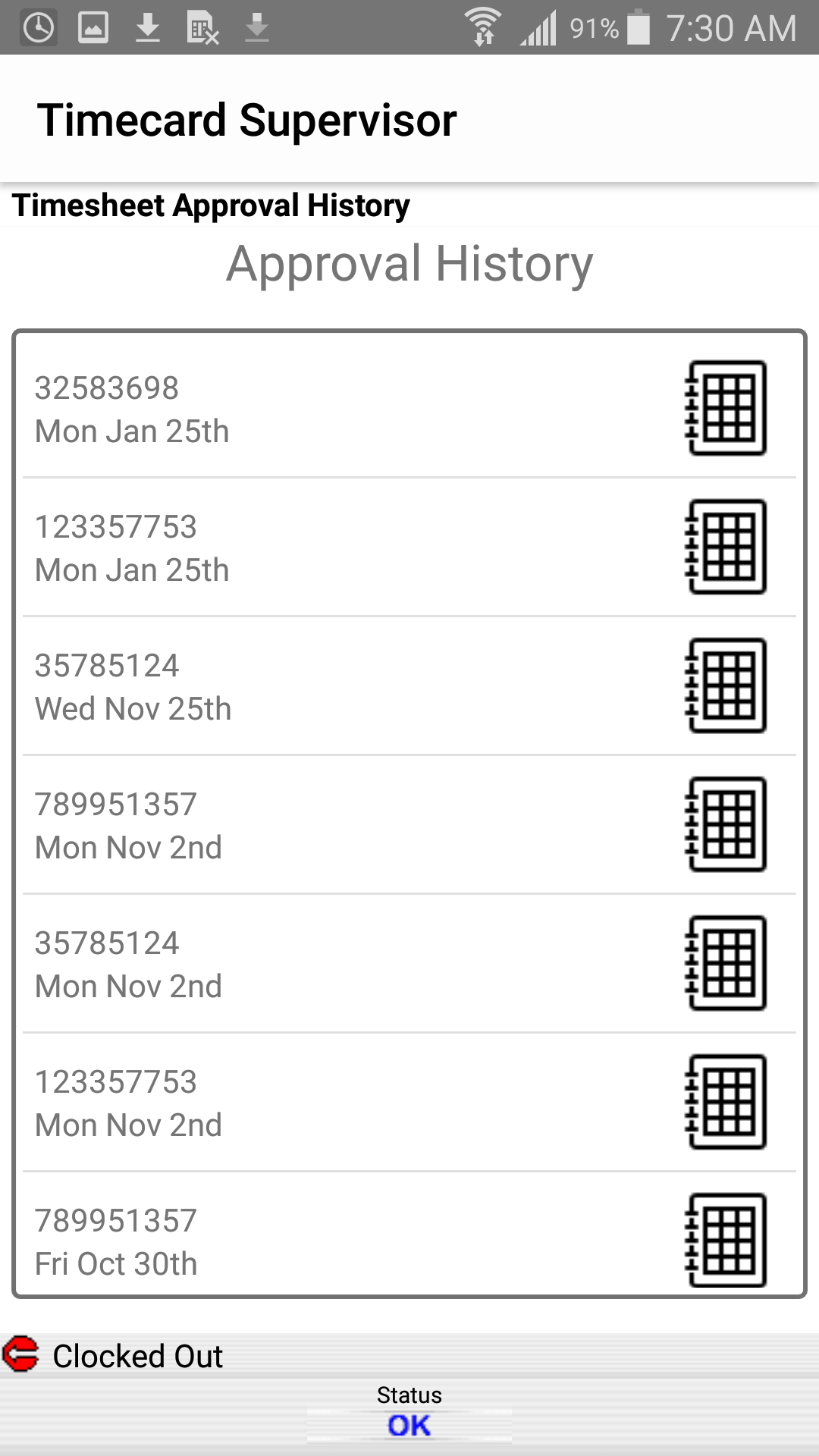The image size is (819, 1456).
Task: View timesheet for 35785124 Wed Nov 25th
Action: pyautogui.click(x=726, y=685)
